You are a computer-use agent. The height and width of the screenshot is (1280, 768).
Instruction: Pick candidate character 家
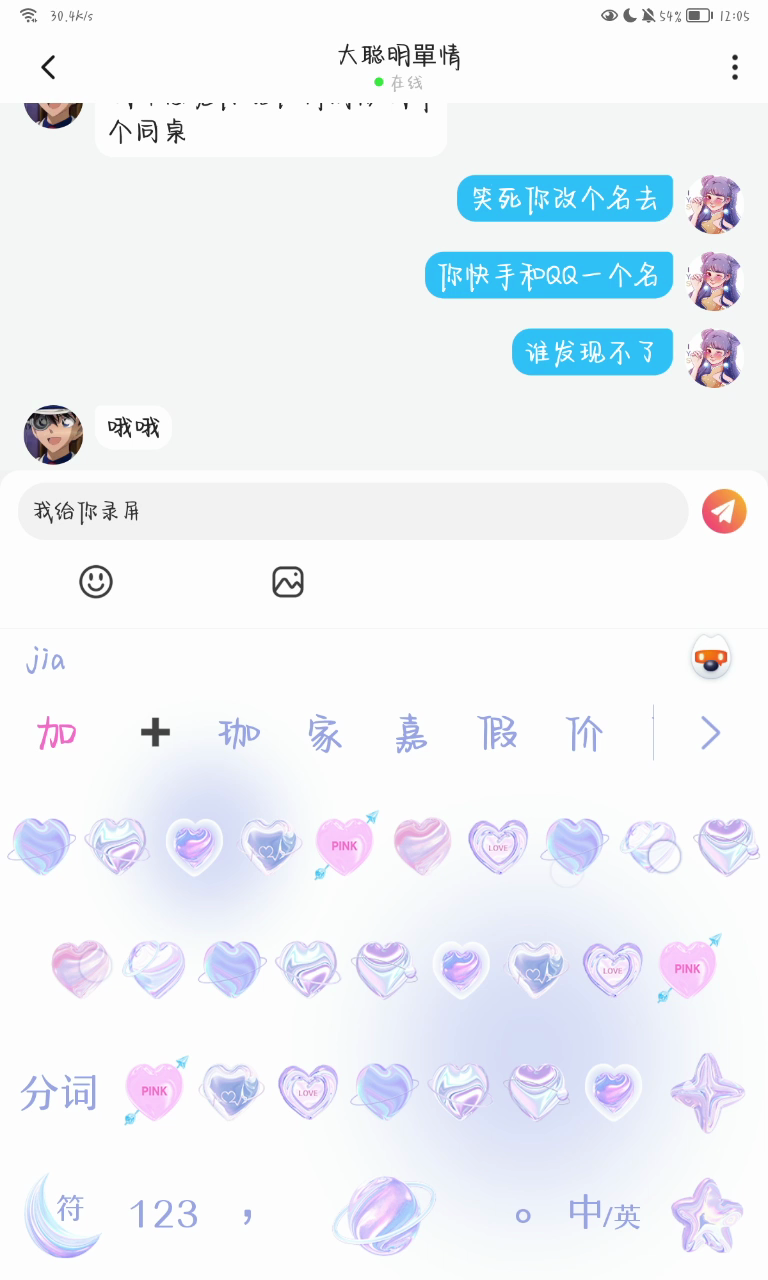[325, 734]
